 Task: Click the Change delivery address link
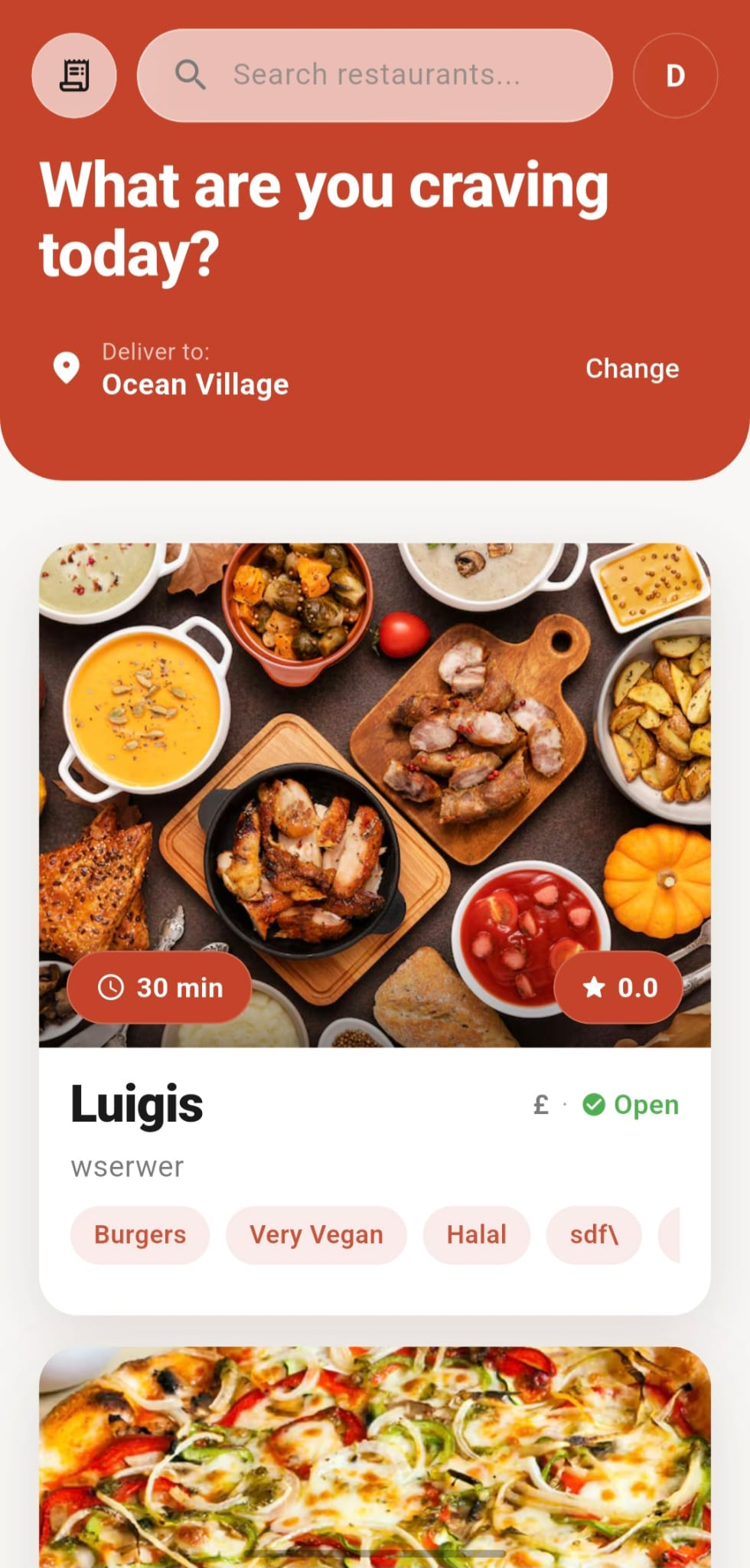coord(632,368)
